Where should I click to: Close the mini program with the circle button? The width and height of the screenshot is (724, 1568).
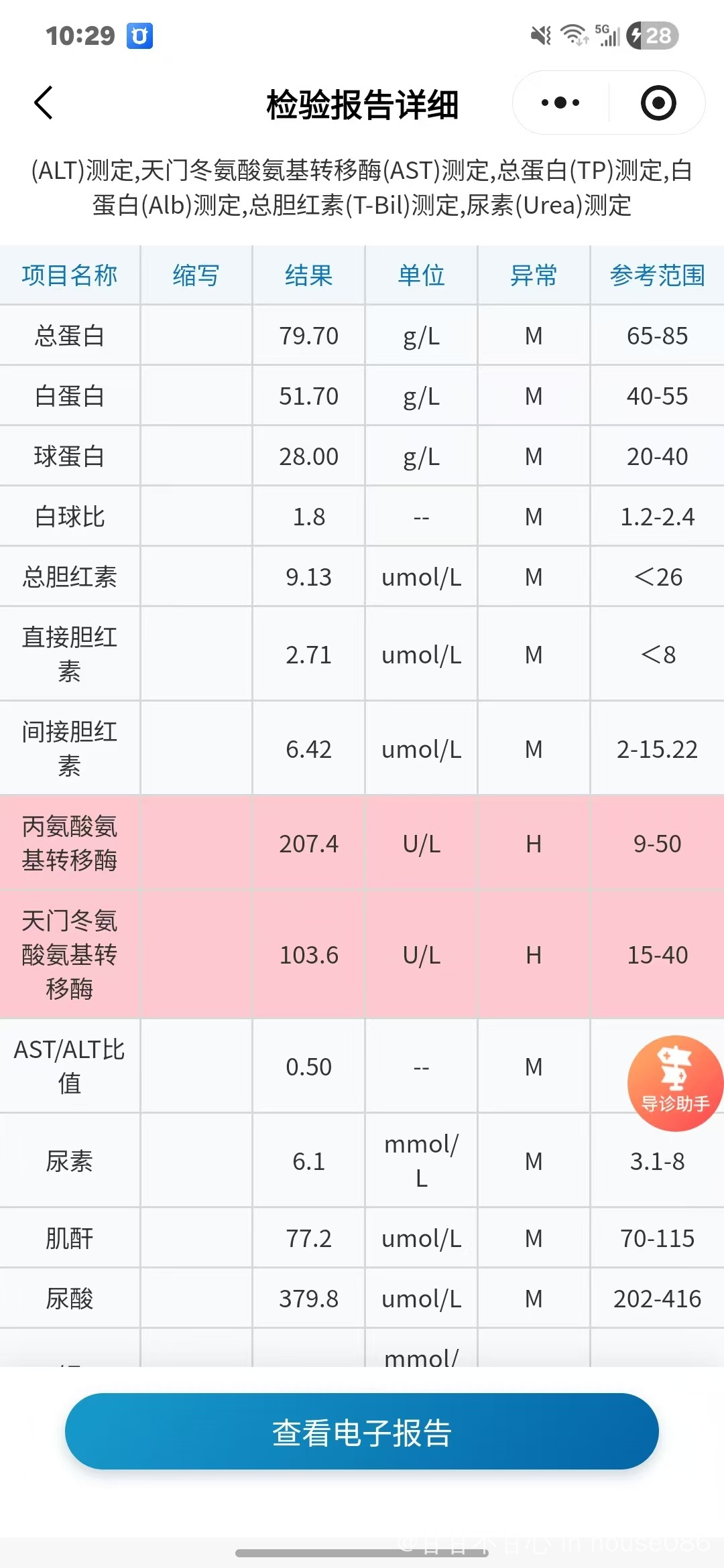point(658,103)
